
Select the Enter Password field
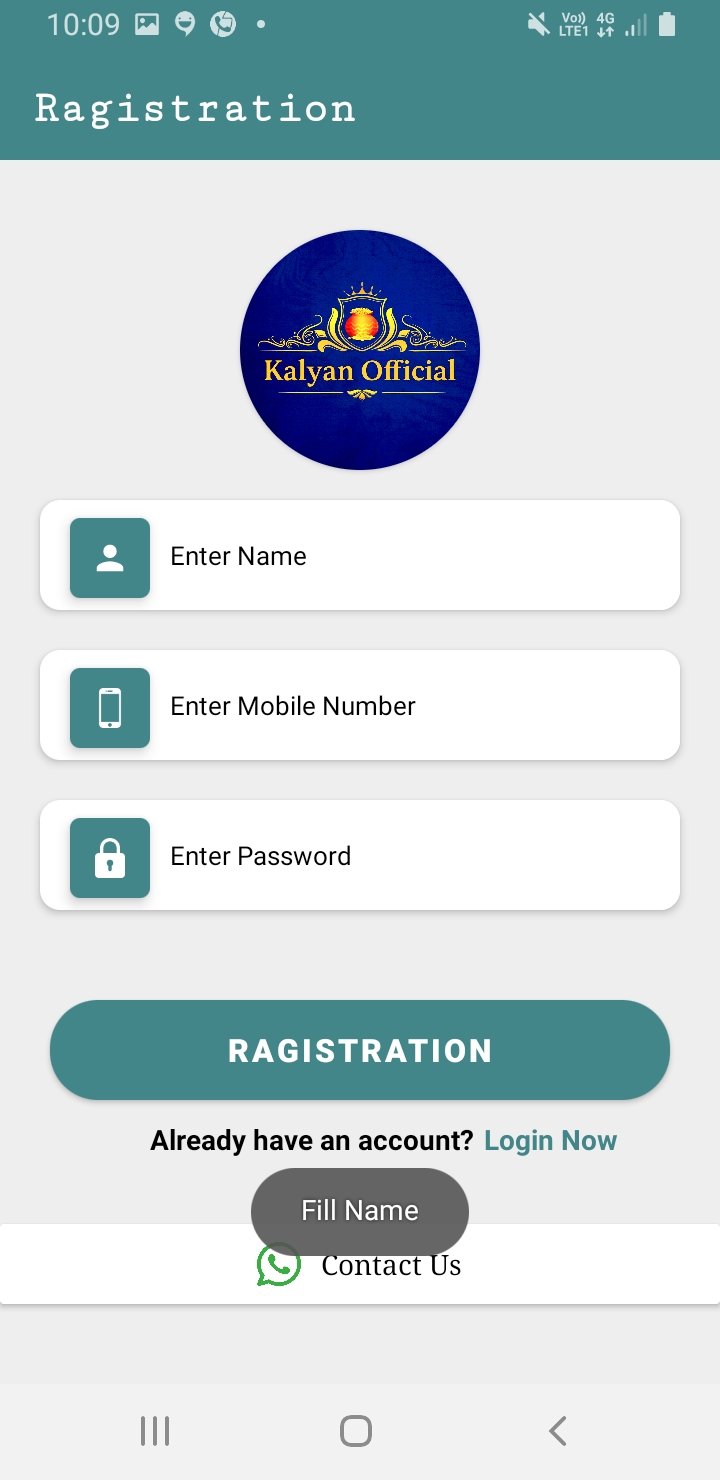[400, 856]
